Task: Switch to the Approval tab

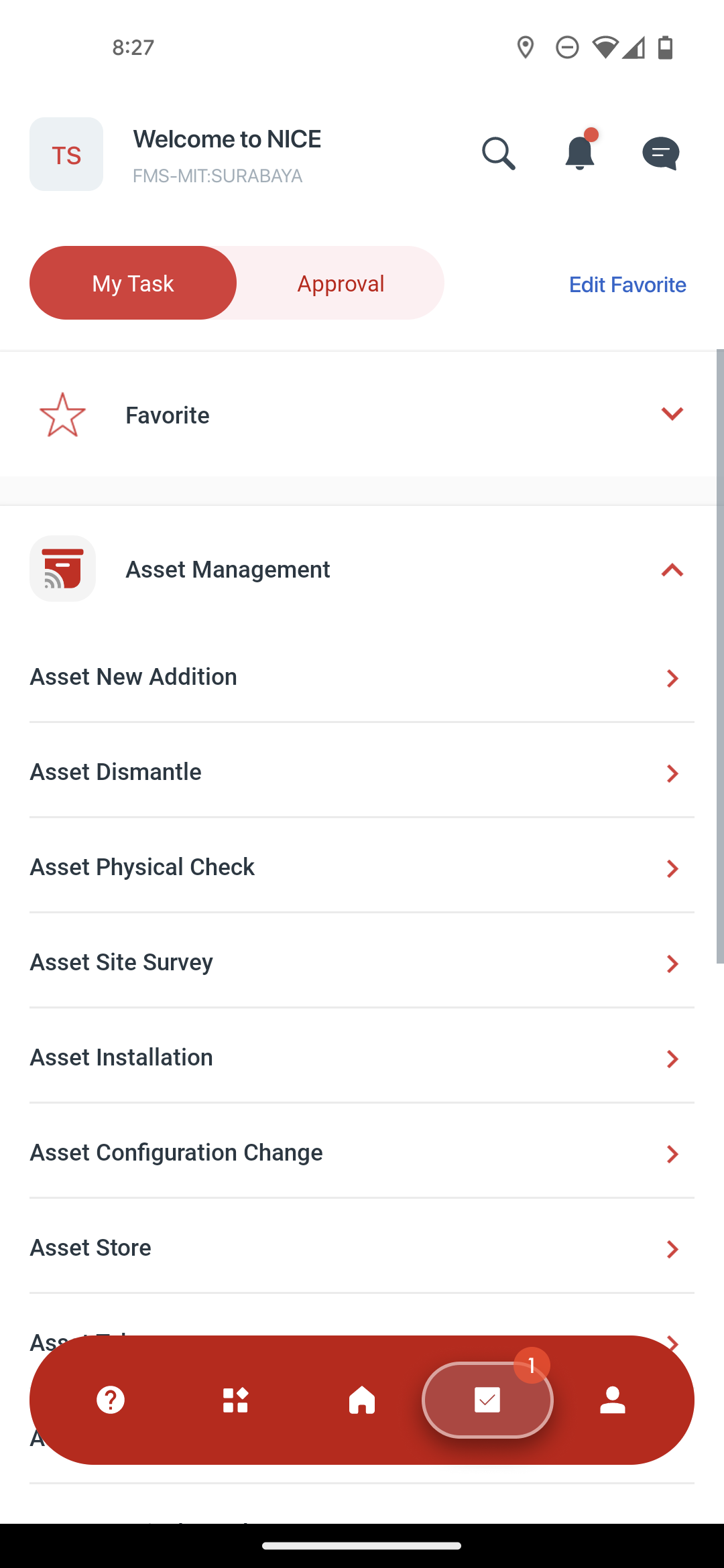Action: click(x=341, y=283)
